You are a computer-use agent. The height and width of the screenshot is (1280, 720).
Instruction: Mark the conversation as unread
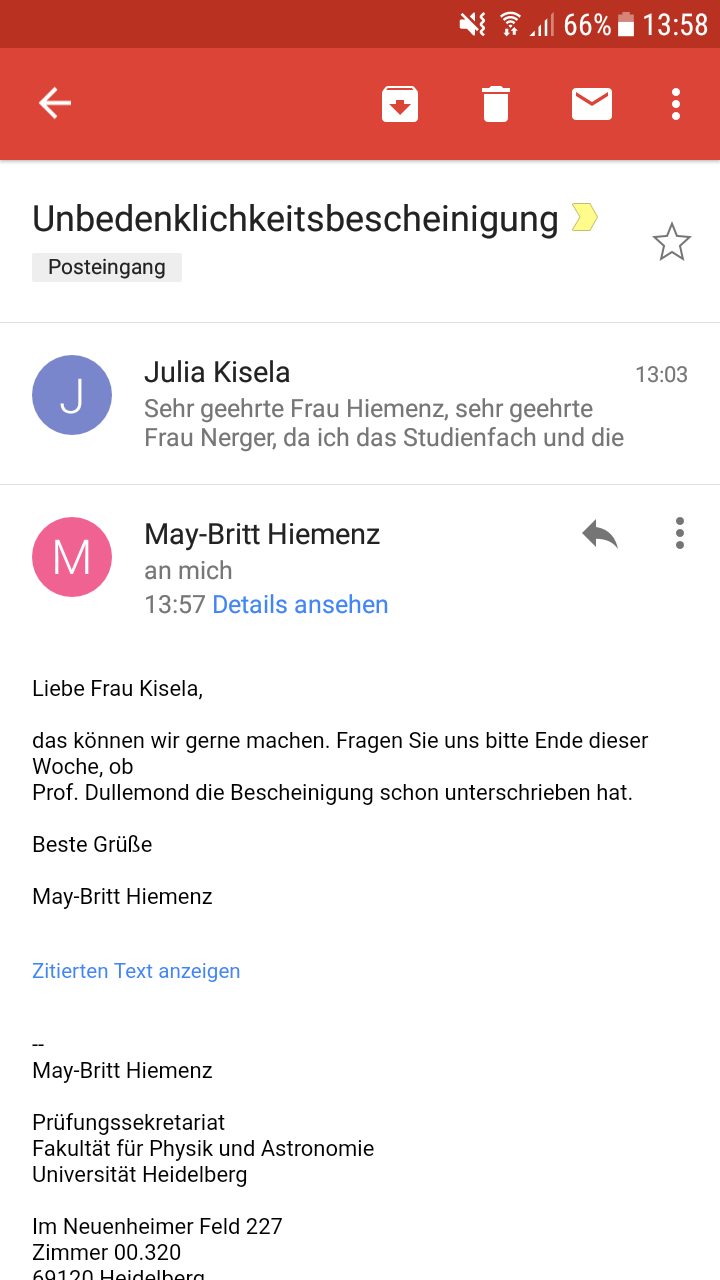pyautogui.click(x=592, y=104)
